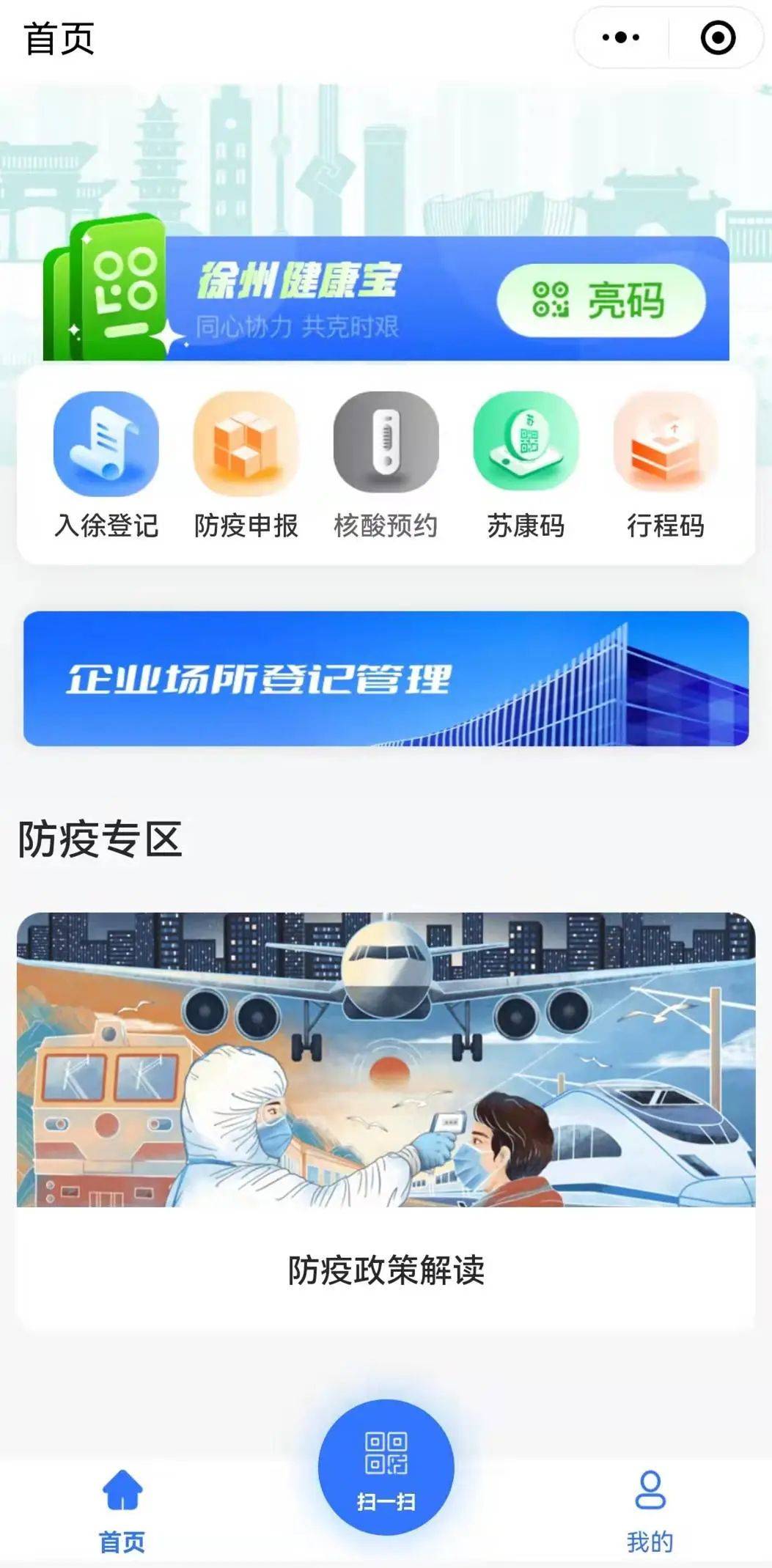
Task: Open the mini program more options menu
Action: tap(620, 37)
